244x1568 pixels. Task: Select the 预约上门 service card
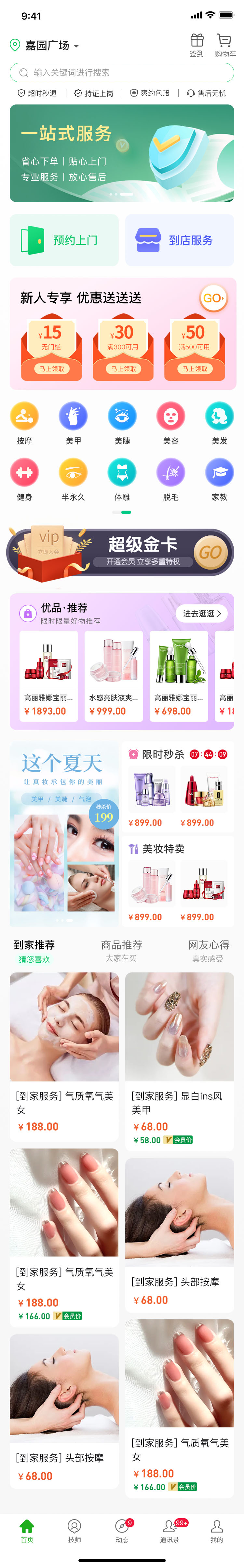[x=64, y=240]
